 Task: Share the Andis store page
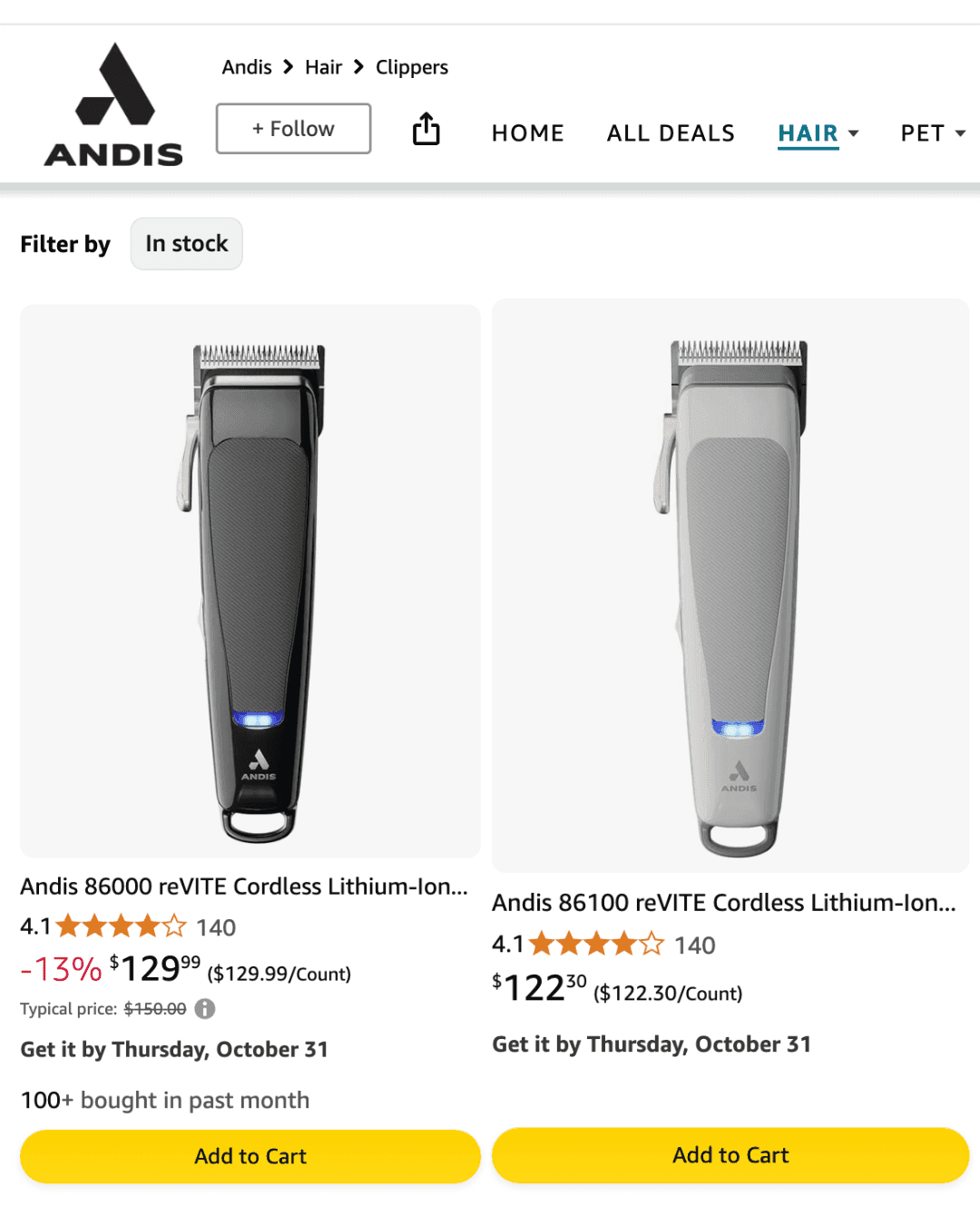(426, 129)
